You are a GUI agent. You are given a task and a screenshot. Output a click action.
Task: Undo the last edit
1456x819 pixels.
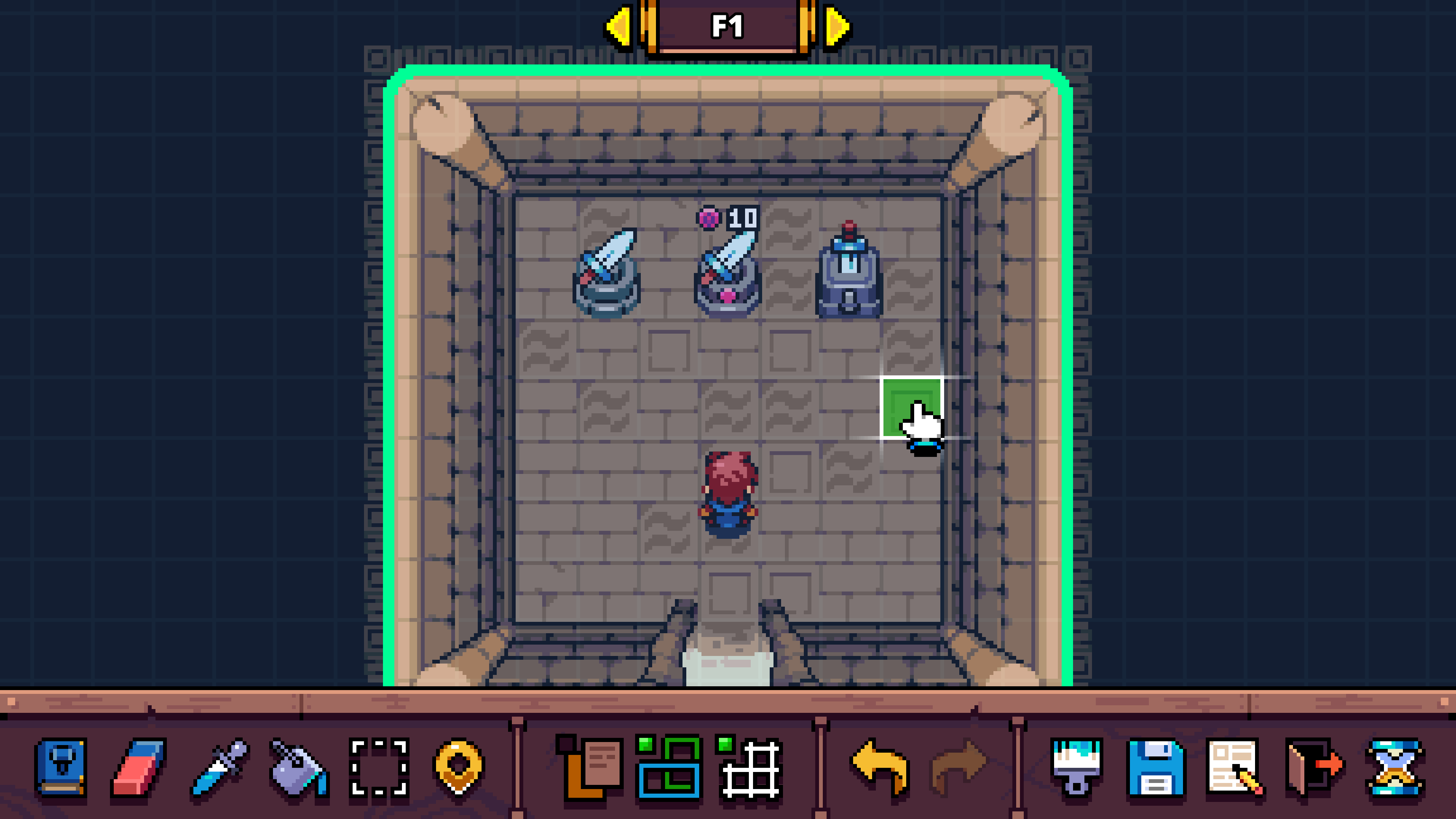point(880,767)
